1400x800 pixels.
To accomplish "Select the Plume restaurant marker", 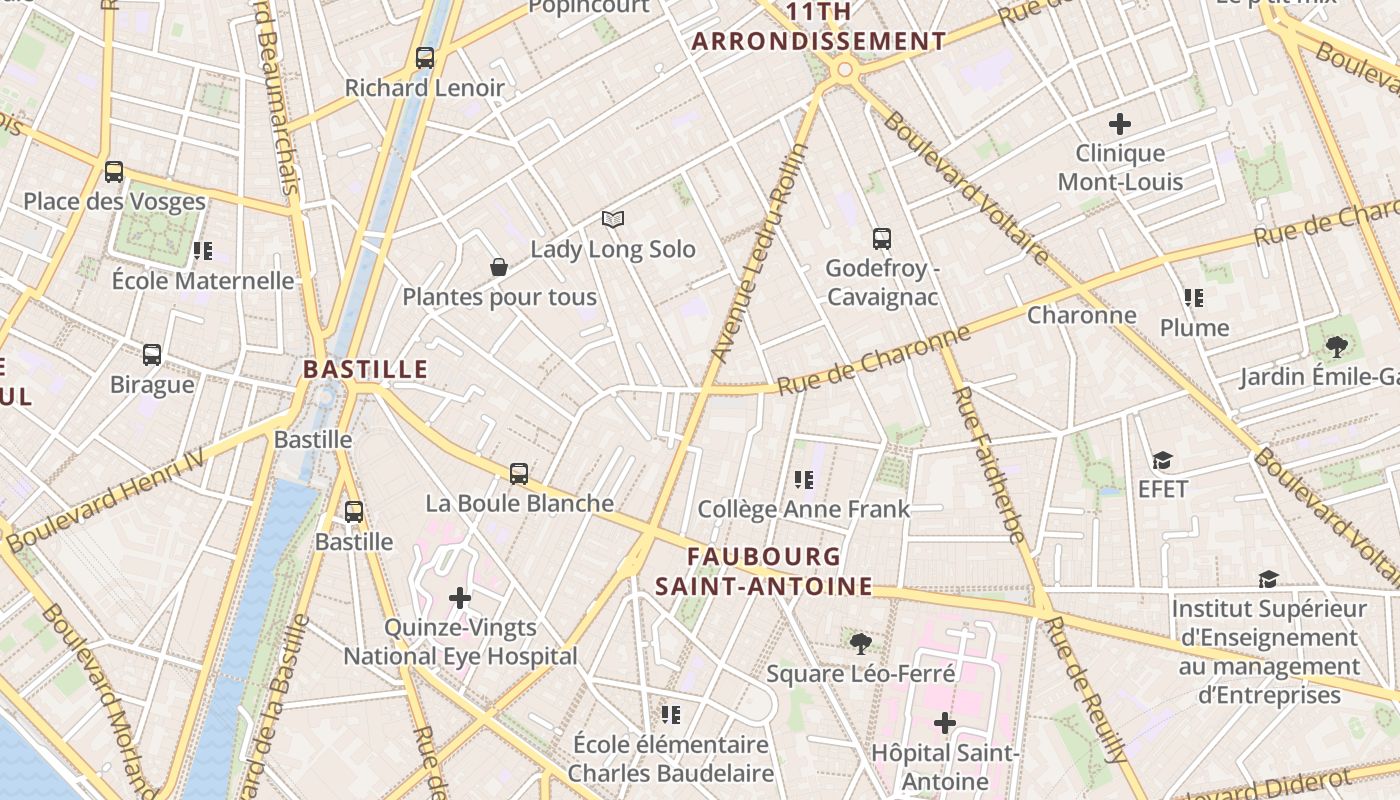I will tap(1193, 298).
